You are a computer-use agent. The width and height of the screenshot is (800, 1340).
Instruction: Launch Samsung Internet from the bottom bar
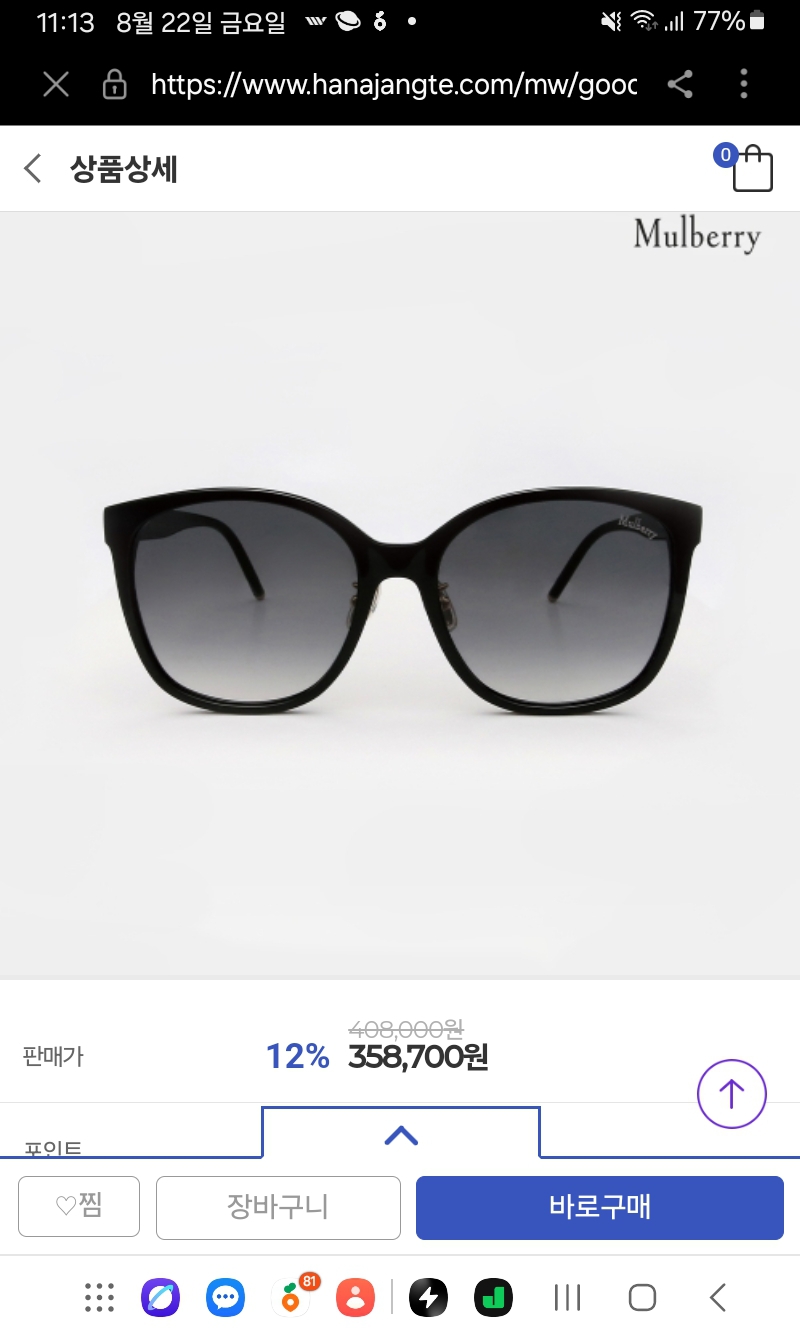point(160,1297)
